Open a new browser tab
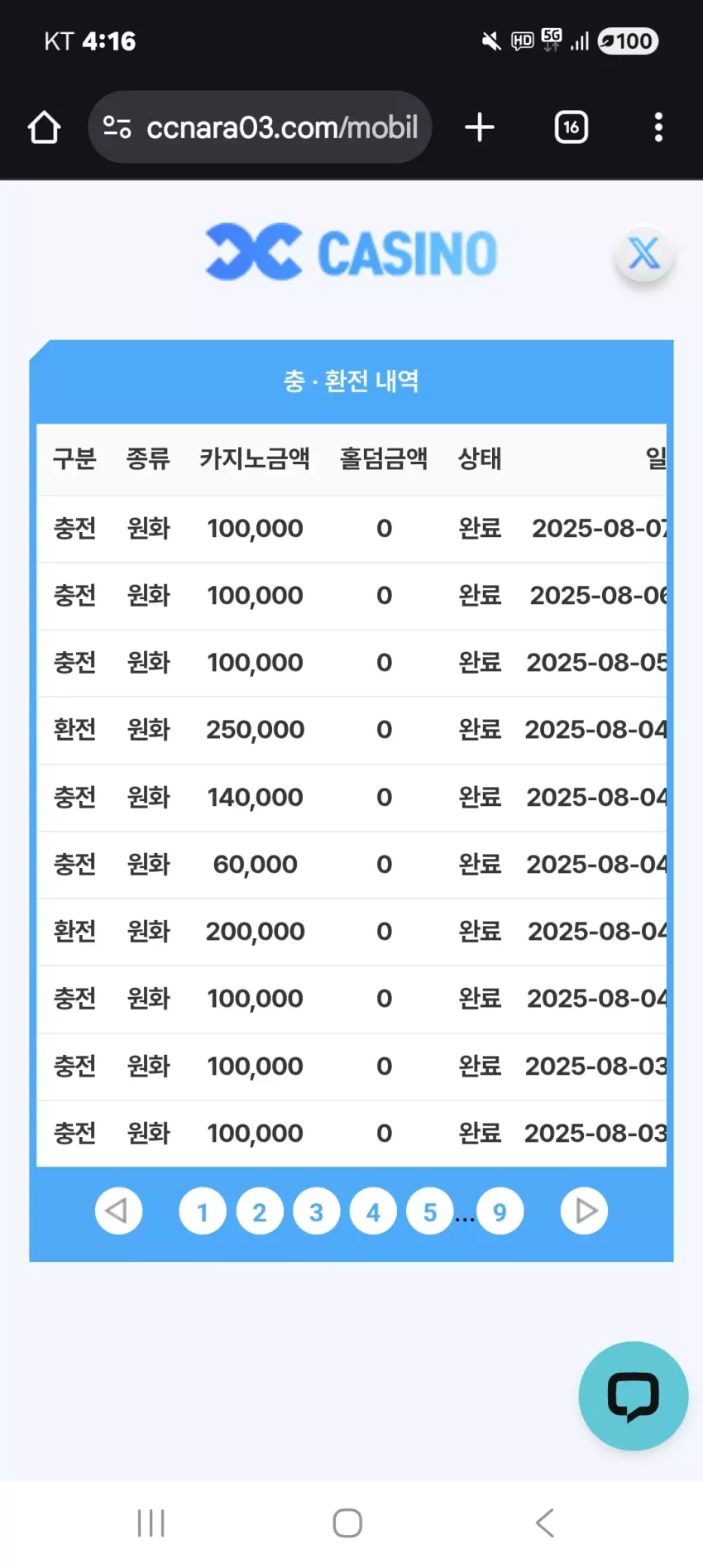 [480, 127]
